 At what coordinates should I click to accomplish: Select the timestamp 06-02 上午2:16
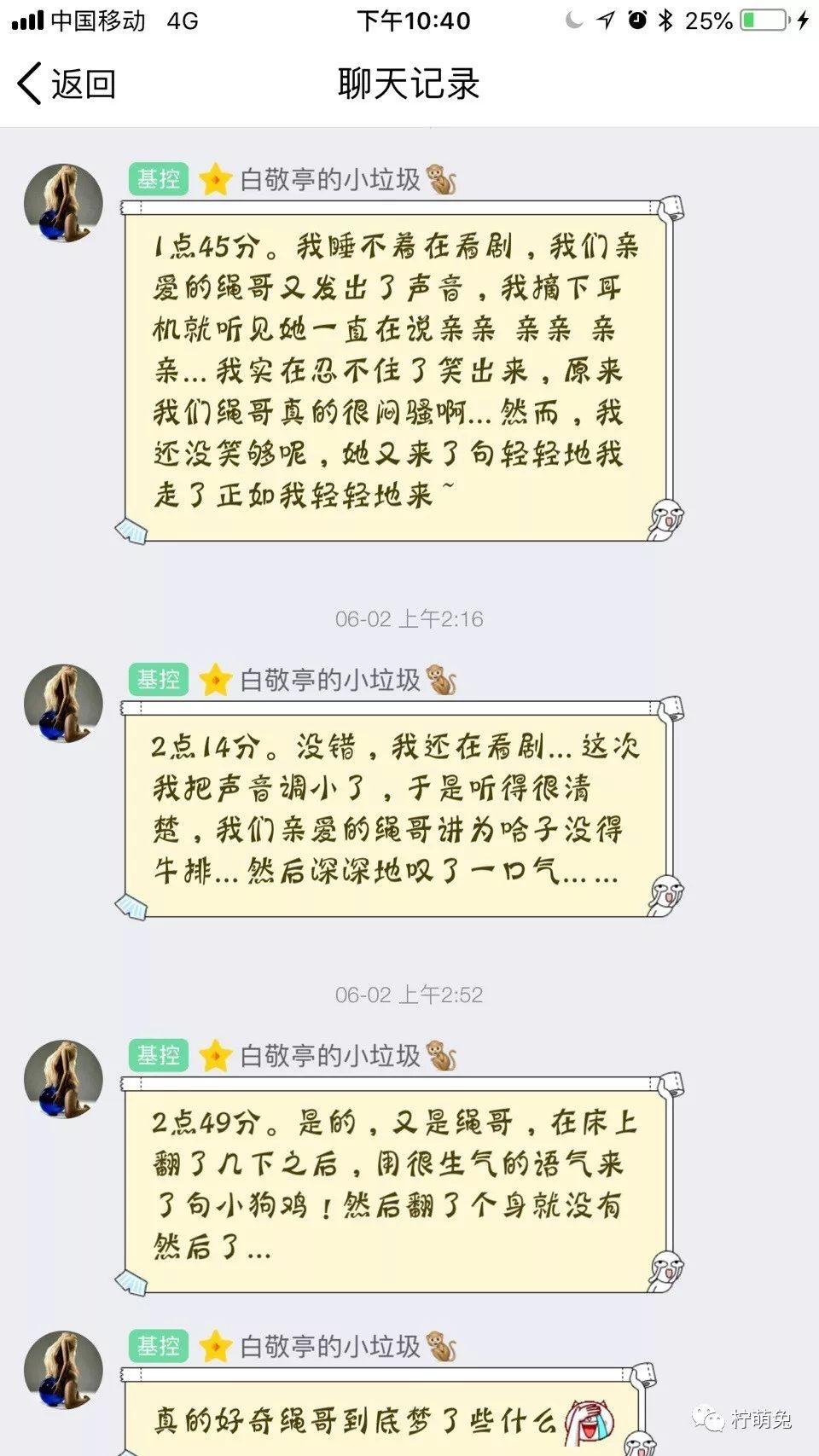tap(409, 620)
